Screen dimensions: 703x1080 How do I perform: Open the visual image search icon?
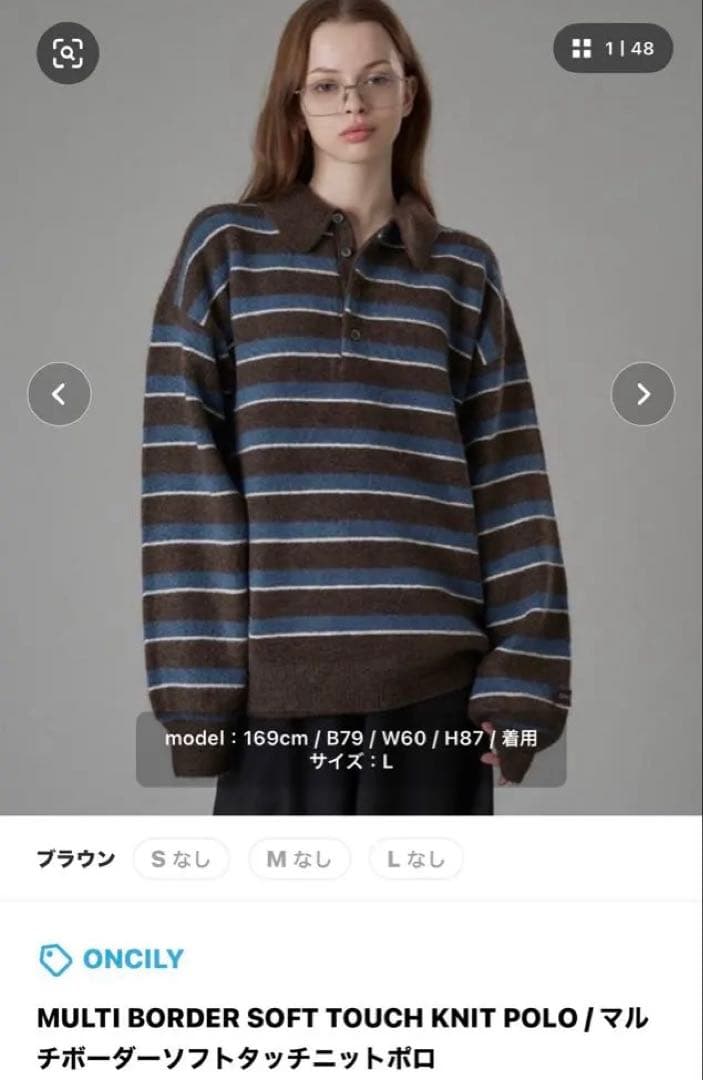coord(68,52)
